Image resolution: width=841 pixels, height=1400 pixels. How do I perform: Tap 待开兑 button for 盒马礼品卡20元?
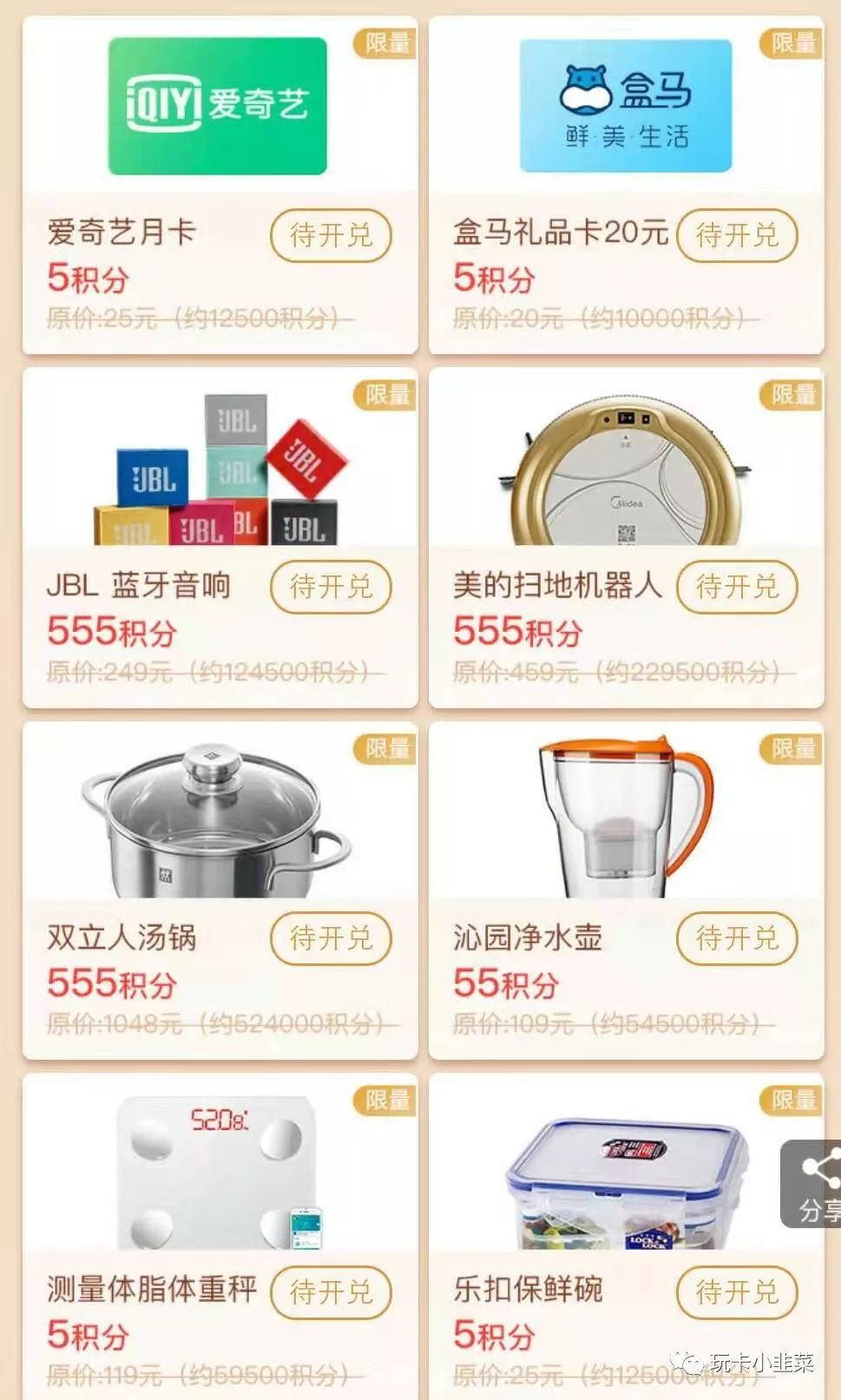(737, 235)
